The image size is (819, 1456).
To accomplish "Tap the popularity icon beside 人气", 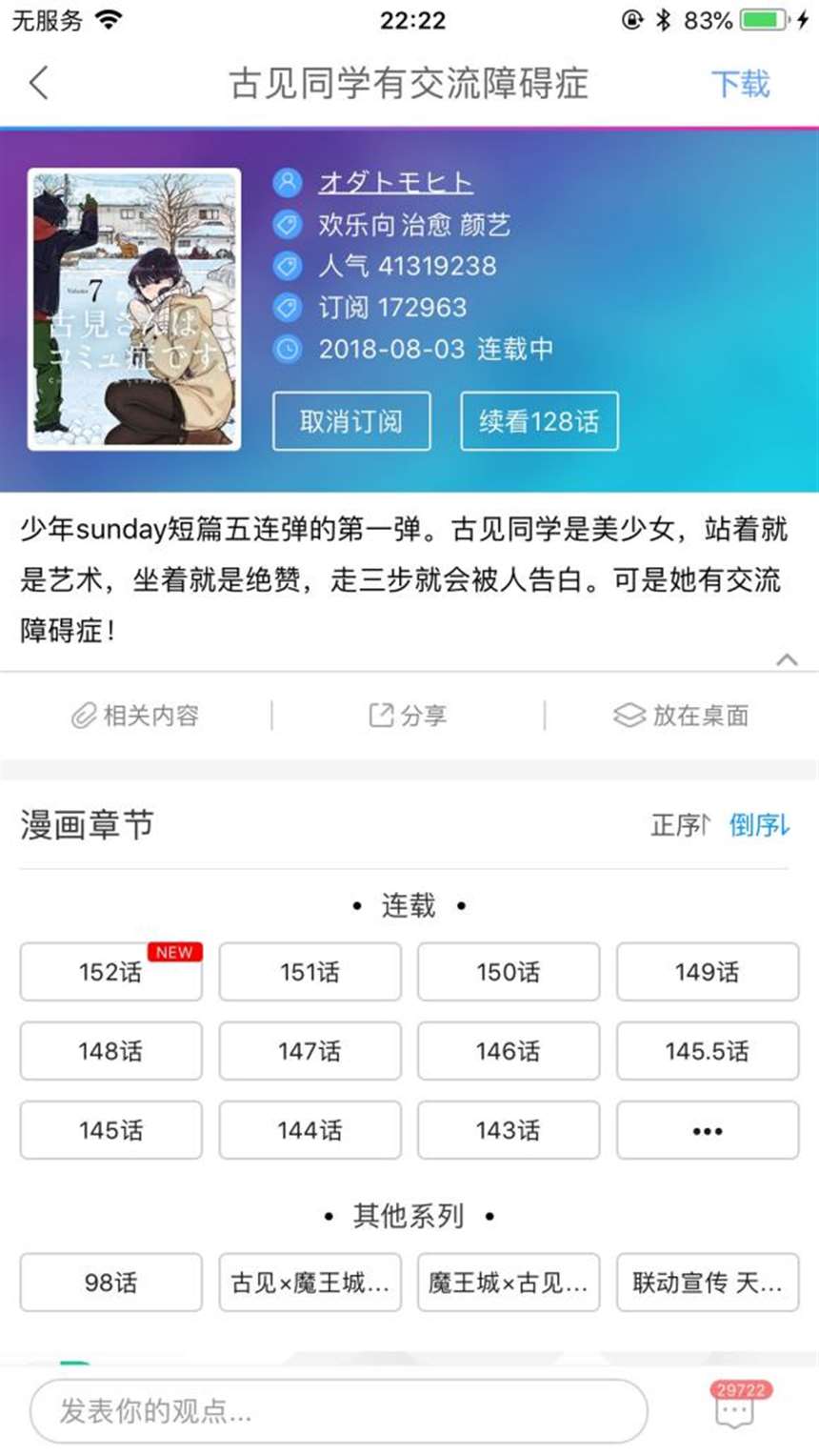I will pos(287,267).
